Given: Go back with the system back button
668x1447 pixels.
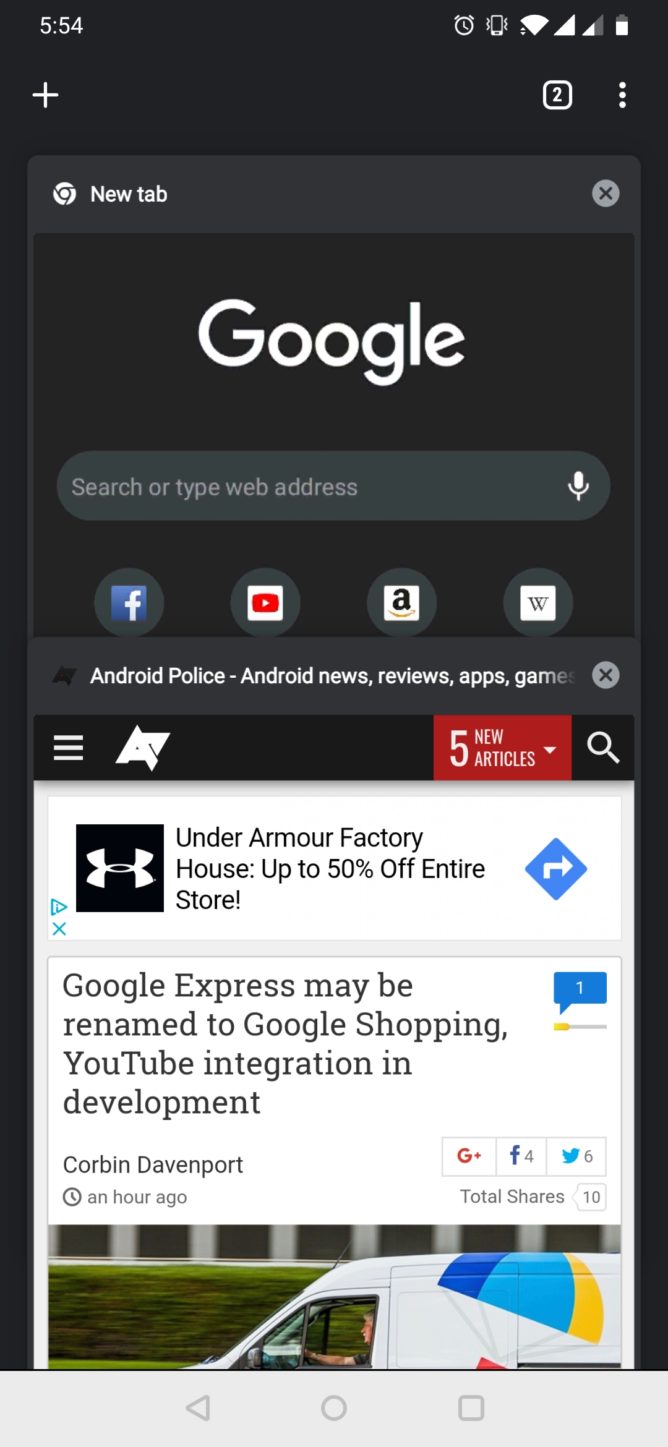Looking at the screenshot, I should tap(198, 1408).
